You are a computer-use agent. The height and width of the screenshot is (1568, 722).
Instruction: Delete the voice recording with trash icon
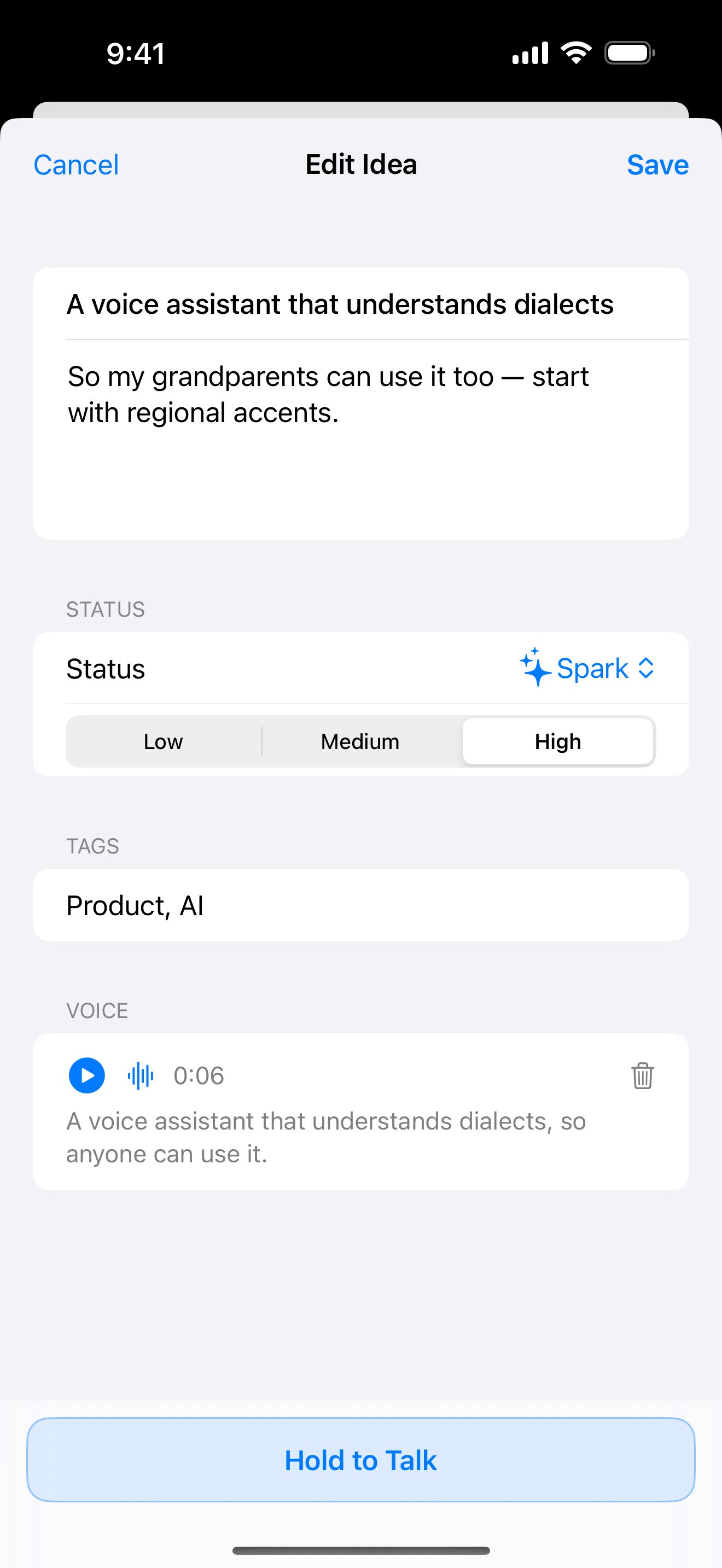pyautogui.click(x=642, y=1075)
